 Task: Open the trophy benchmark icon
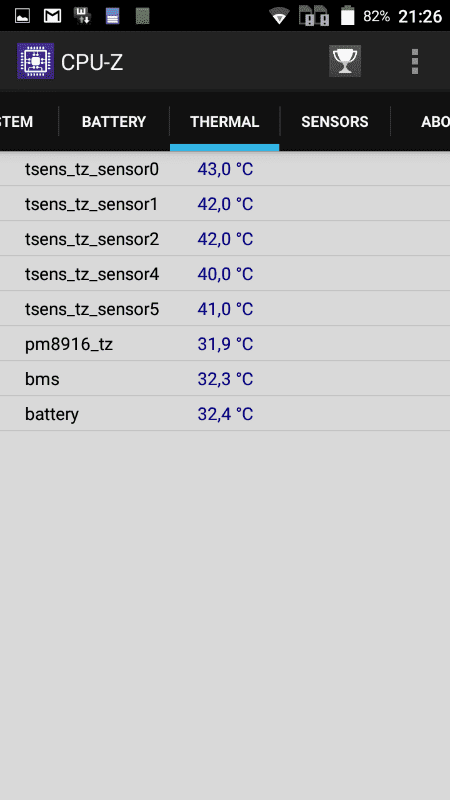click(345, 61)
